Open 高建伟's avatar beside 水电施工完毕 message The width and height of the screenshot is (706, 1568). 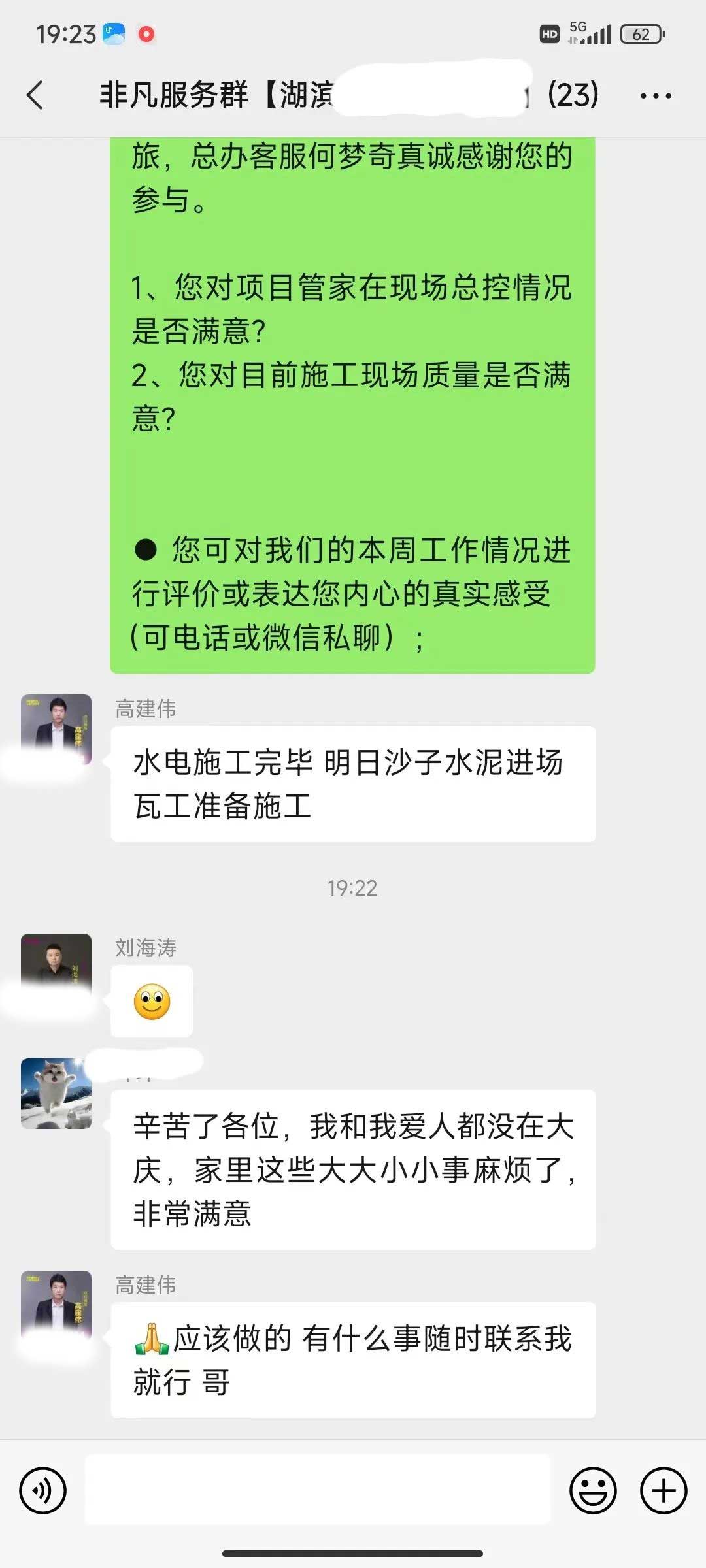click(x=56, y=724)
